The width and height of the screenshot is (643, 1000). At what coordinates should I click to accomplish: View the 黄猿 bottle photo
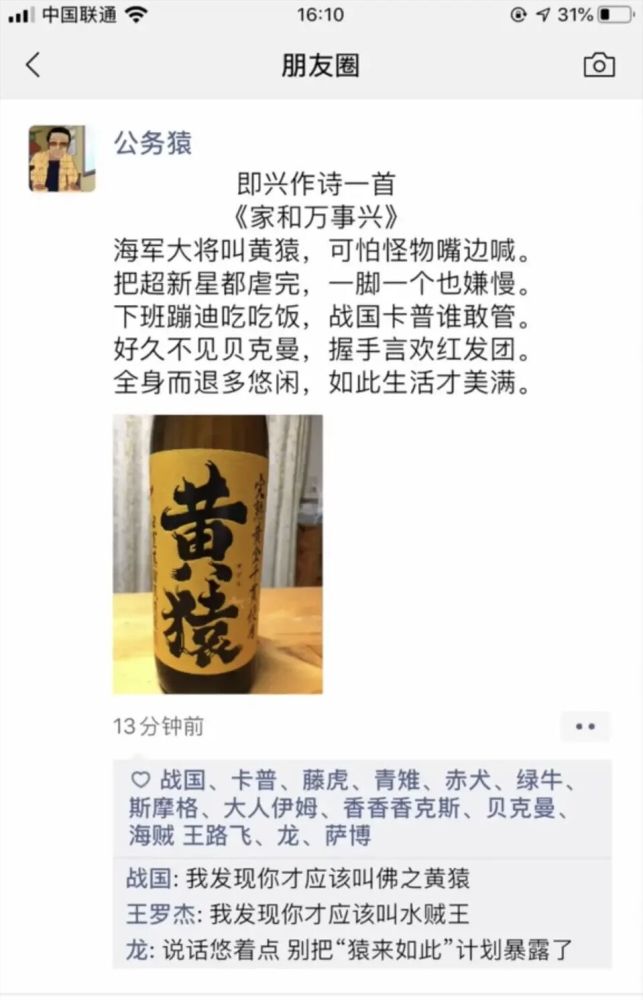217,554
